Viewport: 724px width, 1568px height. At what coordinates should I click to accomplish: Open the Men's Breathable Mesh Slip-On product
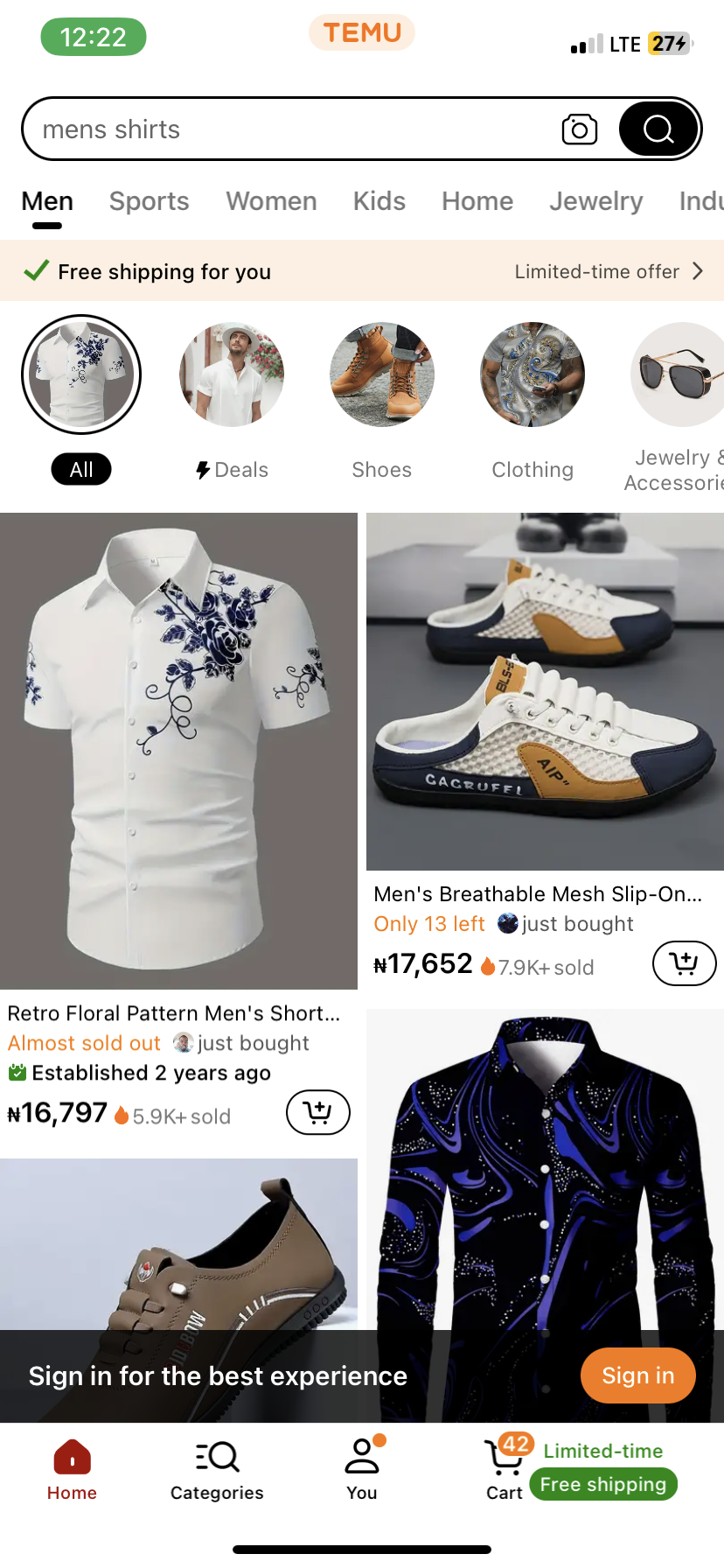pos(545,691)
